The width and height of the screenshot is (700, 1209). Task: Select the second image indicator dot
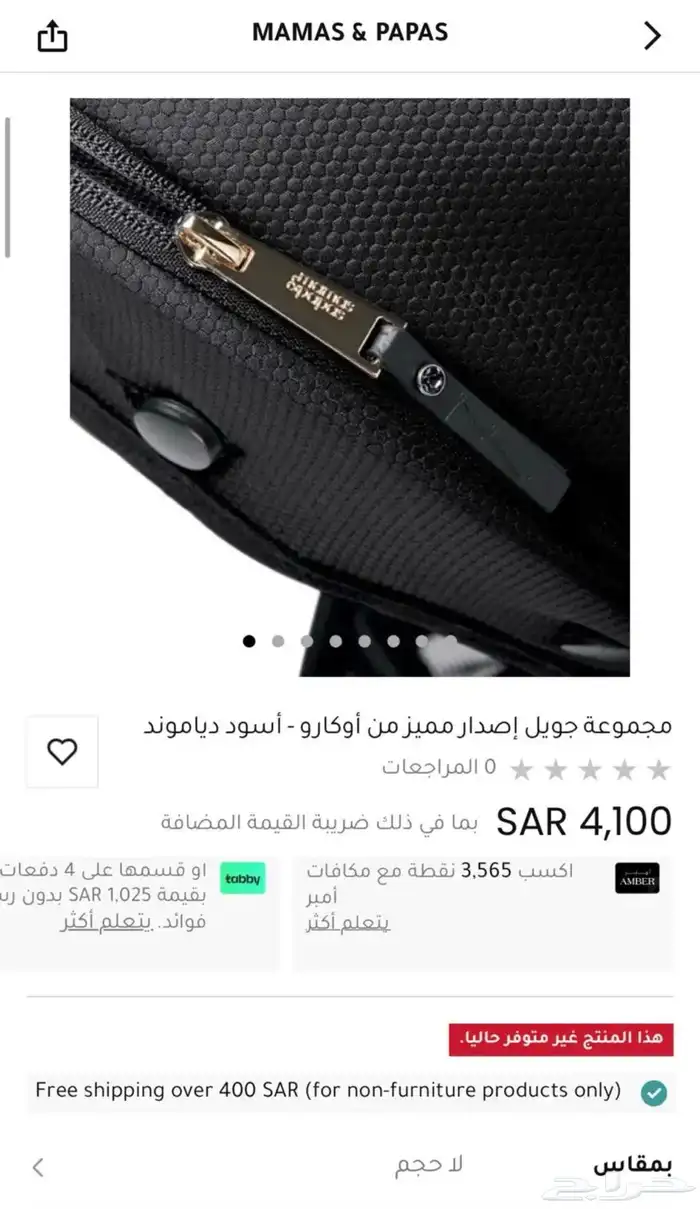278,641
